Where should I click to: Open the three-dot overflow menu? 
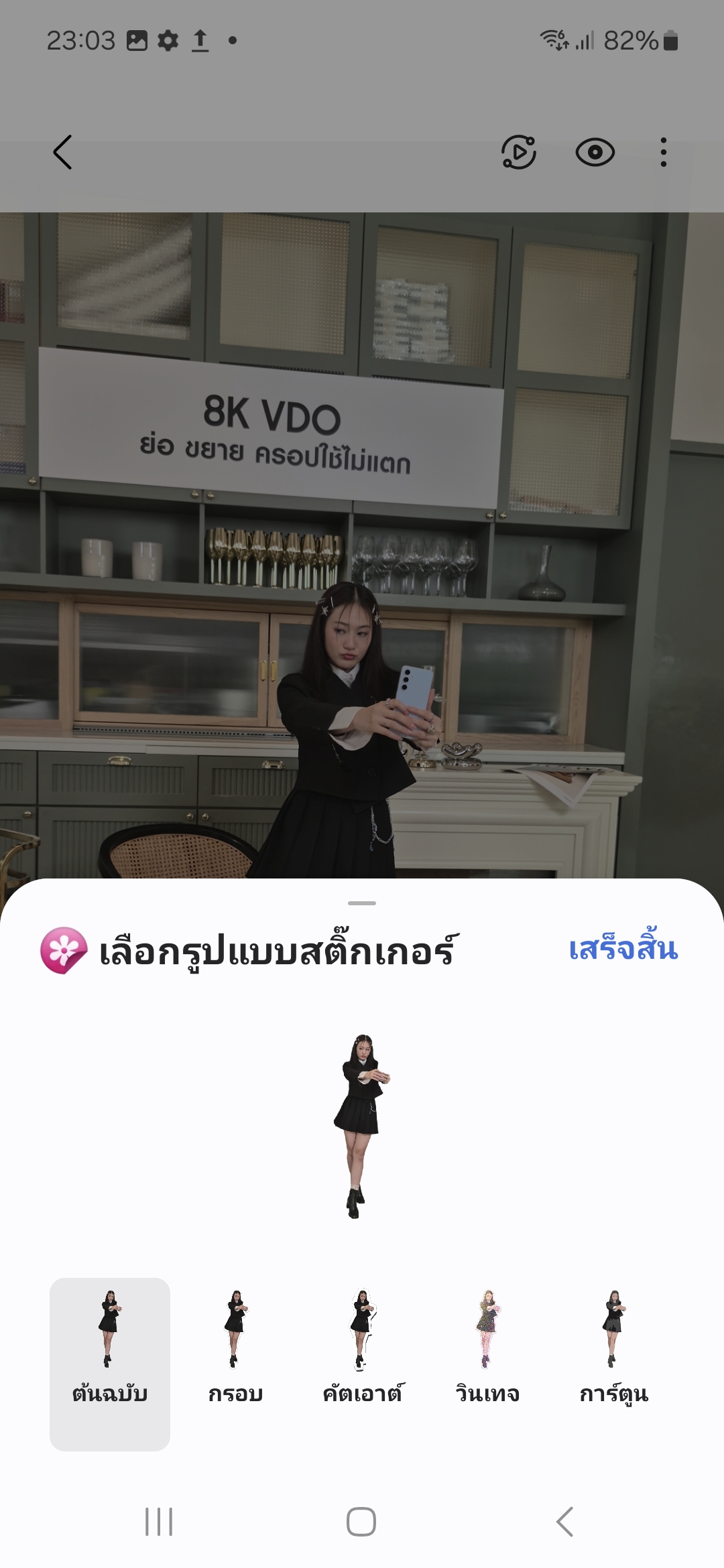pyautogui.click(x=663, y=153)
